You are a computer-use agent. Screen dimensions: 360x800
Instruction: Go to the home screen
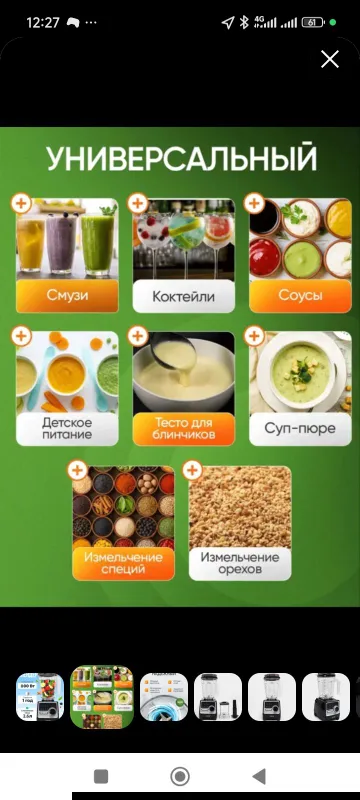pyautogui.click(x=180, y=777)
